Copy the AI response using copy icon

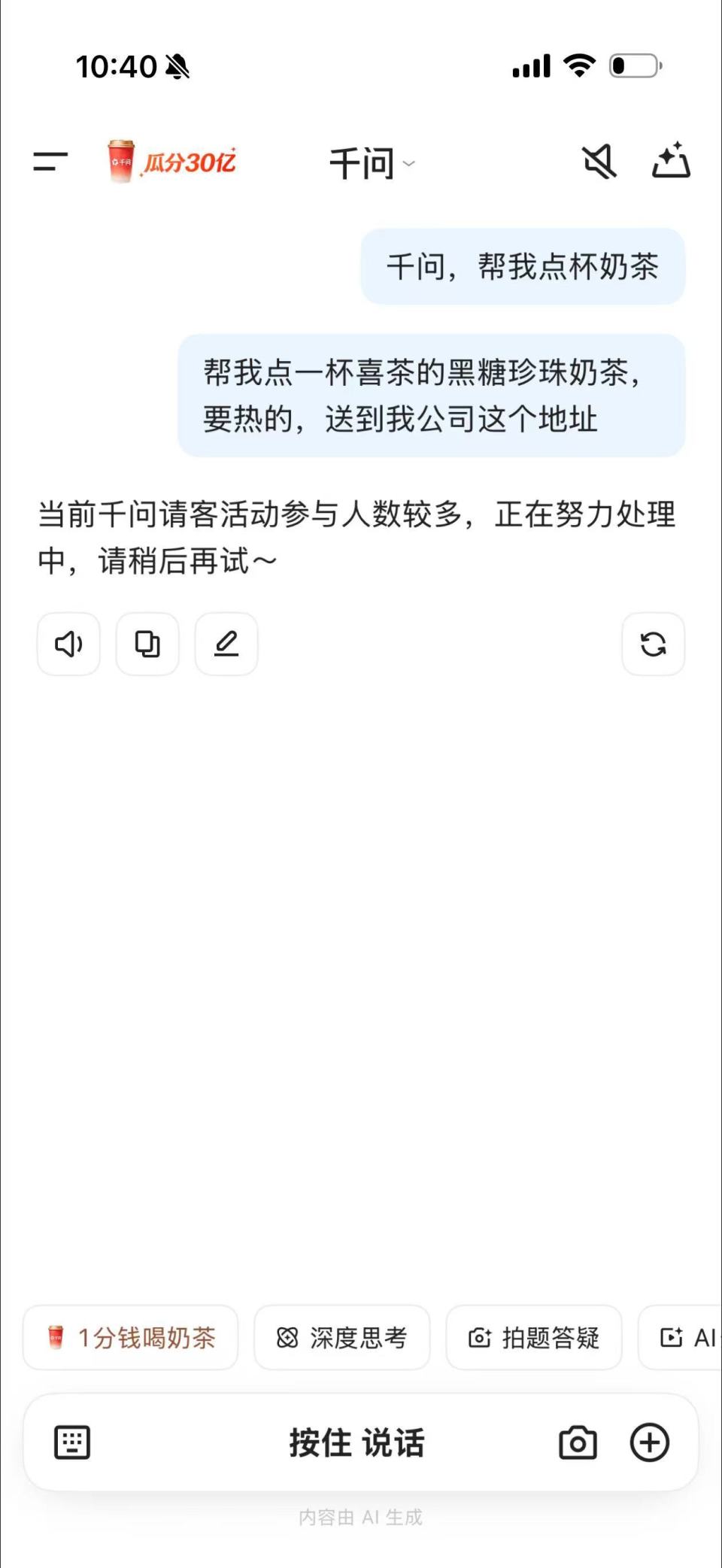147,644
